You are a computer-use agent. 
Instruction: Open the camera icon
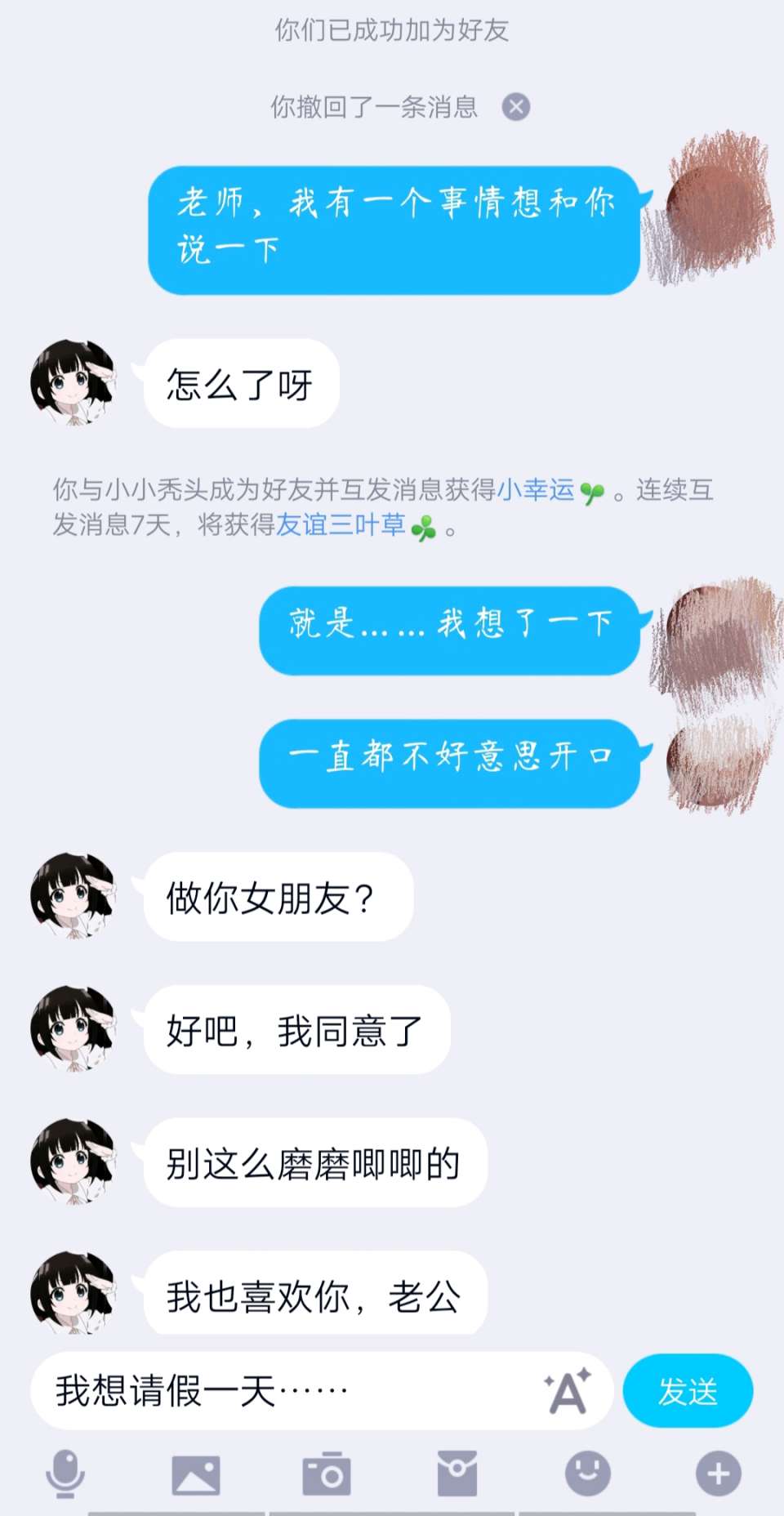(x=327, y=1474)
